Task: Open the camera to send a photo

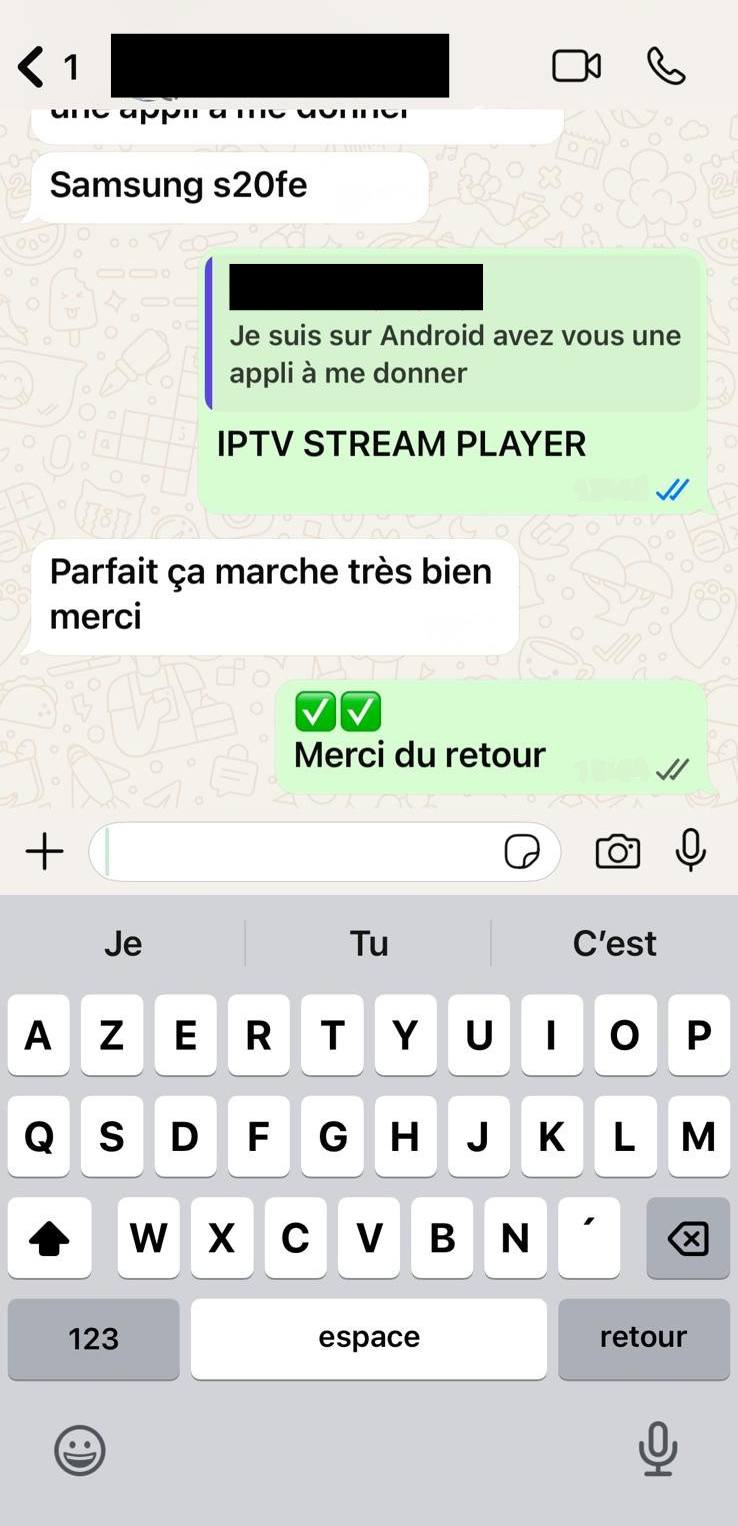Action: pyautogui.click(x=618, y=852)
